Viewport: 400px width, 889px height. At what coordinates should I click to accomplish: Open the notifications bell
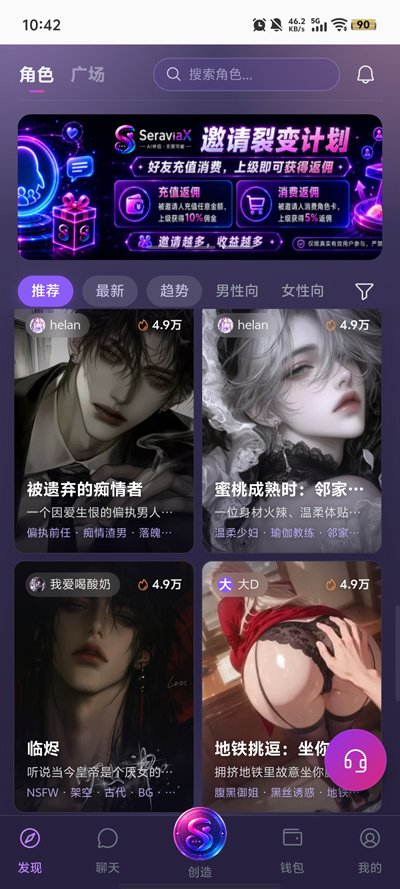tap(365, 74)
